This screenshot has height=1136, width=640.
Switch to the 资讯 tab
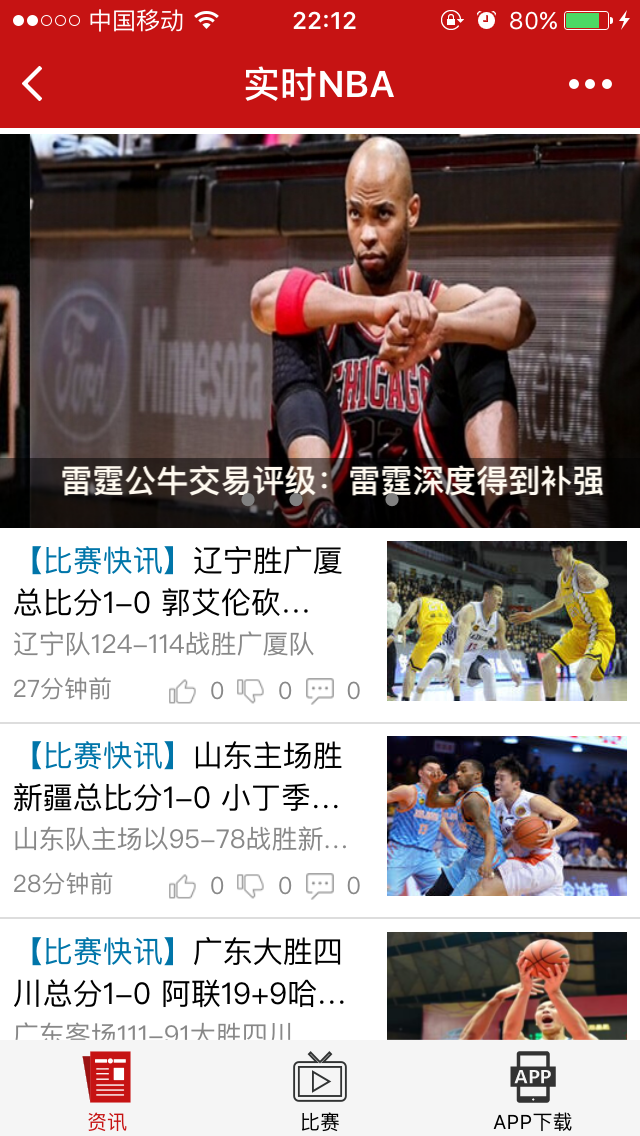click(107, 1090)
